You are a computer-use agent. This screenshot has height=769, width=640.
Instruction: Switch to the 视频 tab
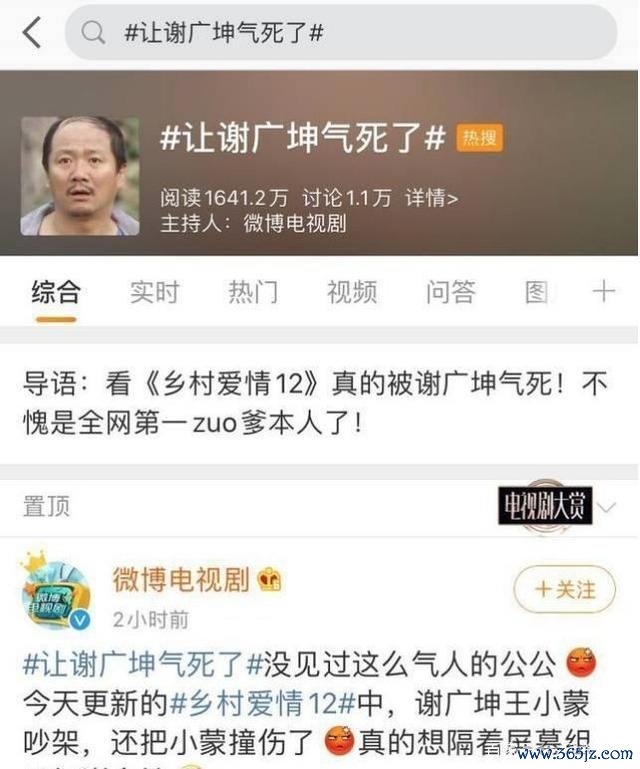pos(352,292)
